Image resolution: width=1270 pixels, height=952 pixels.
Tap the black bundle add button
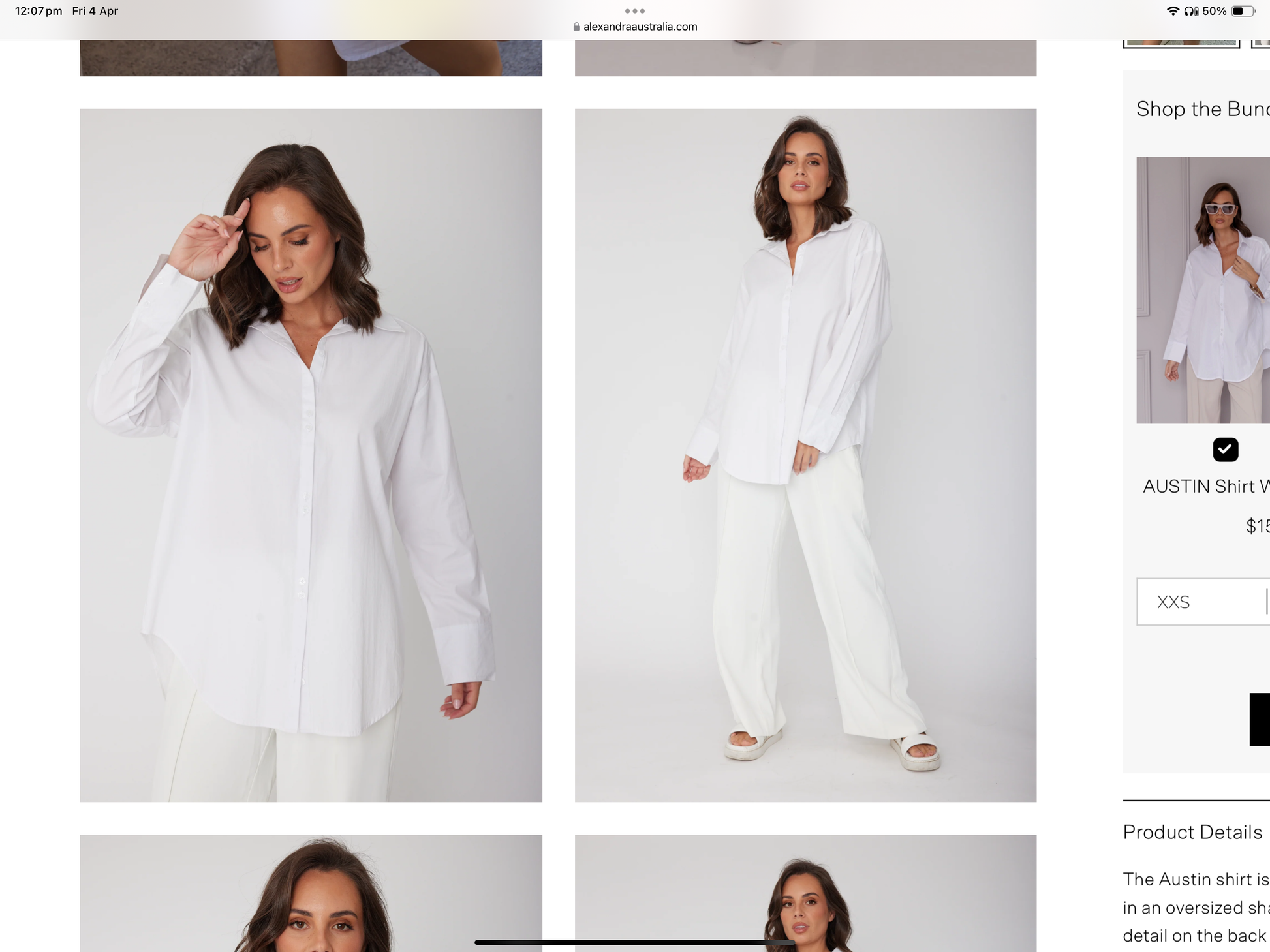(x=1260, y=719)
